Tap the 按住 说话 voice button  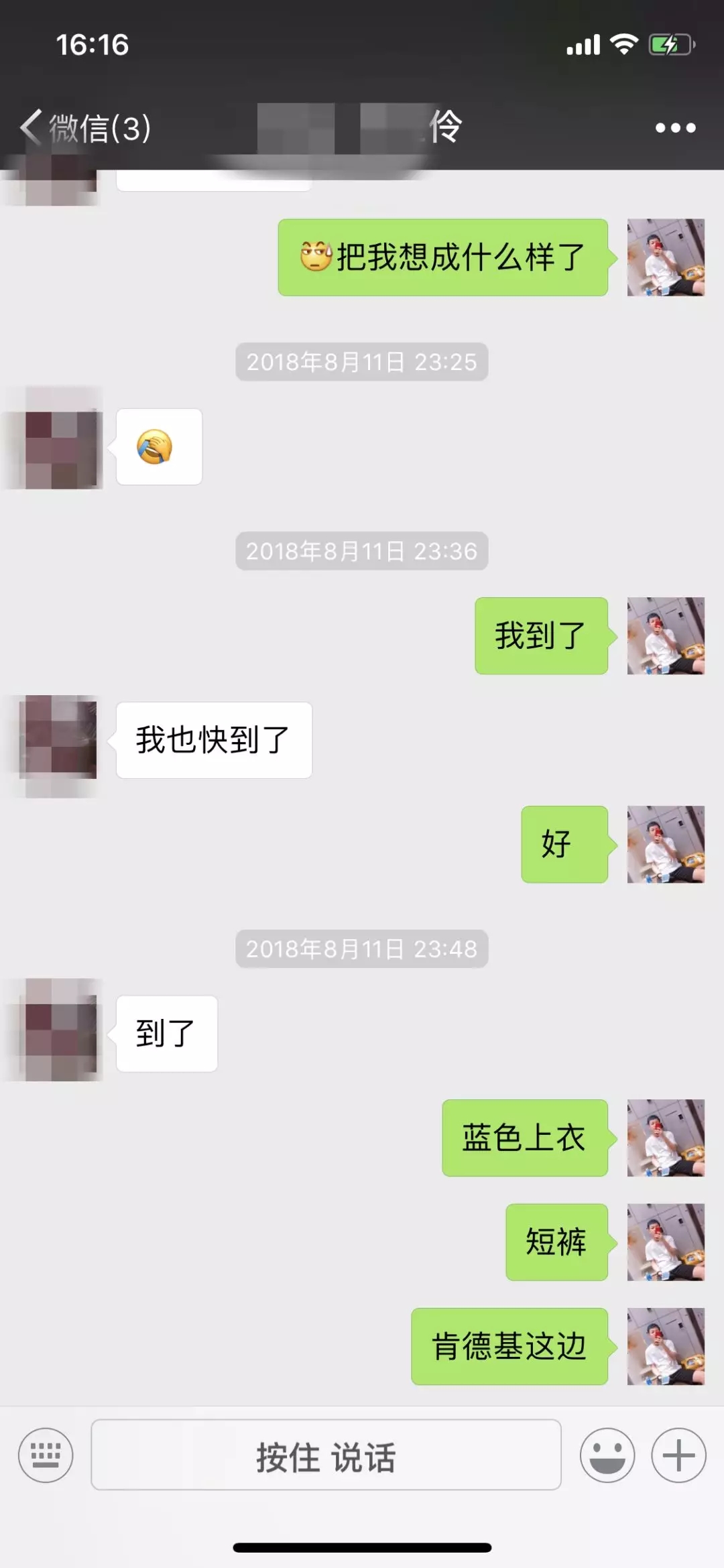pyautogui.click(x=326, y=1455)
